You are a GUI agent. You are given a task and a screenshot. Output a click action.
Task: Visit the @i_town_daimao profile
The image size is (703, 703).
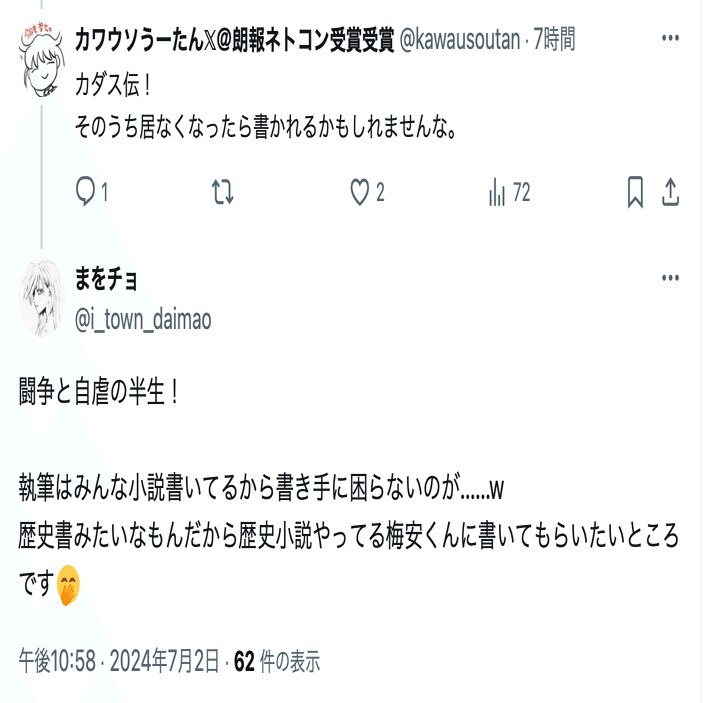pos(143,320)
